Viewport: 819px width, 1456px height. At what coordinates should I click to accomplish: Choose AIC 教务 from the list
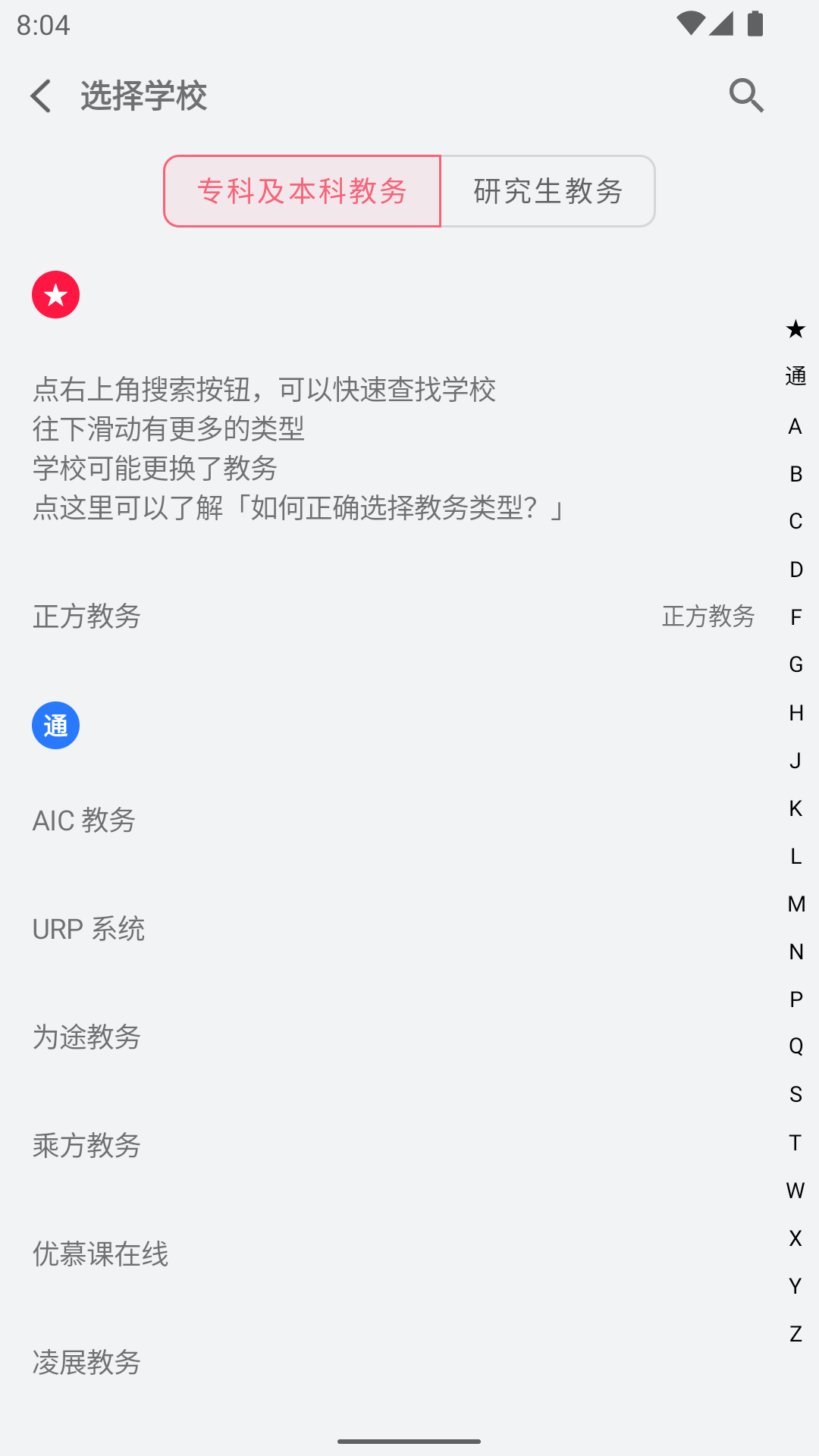(394, 821)
